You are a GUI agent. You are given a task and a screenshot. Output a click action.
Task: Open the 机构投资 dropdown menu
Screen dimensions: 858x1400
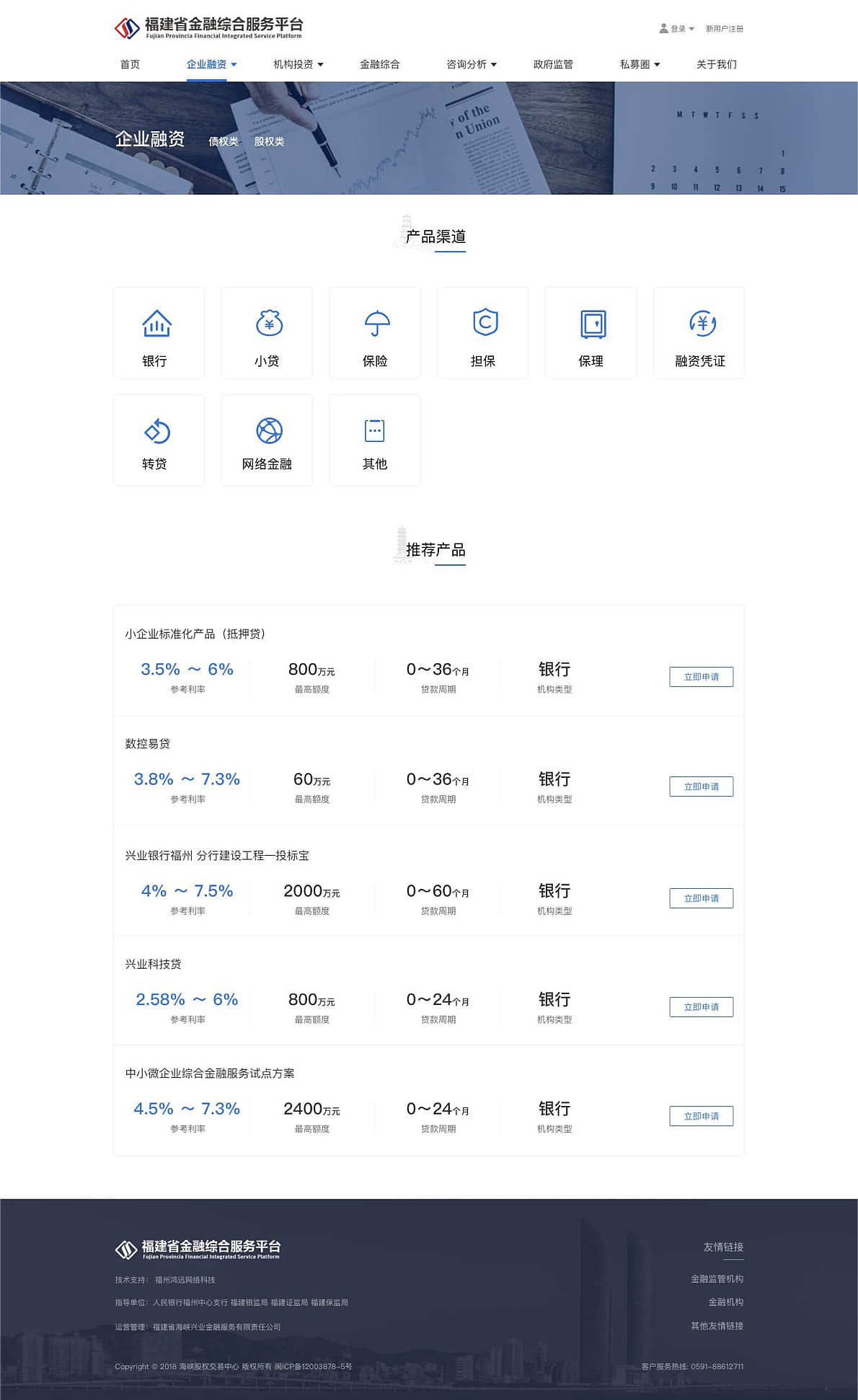click(296, 64)
